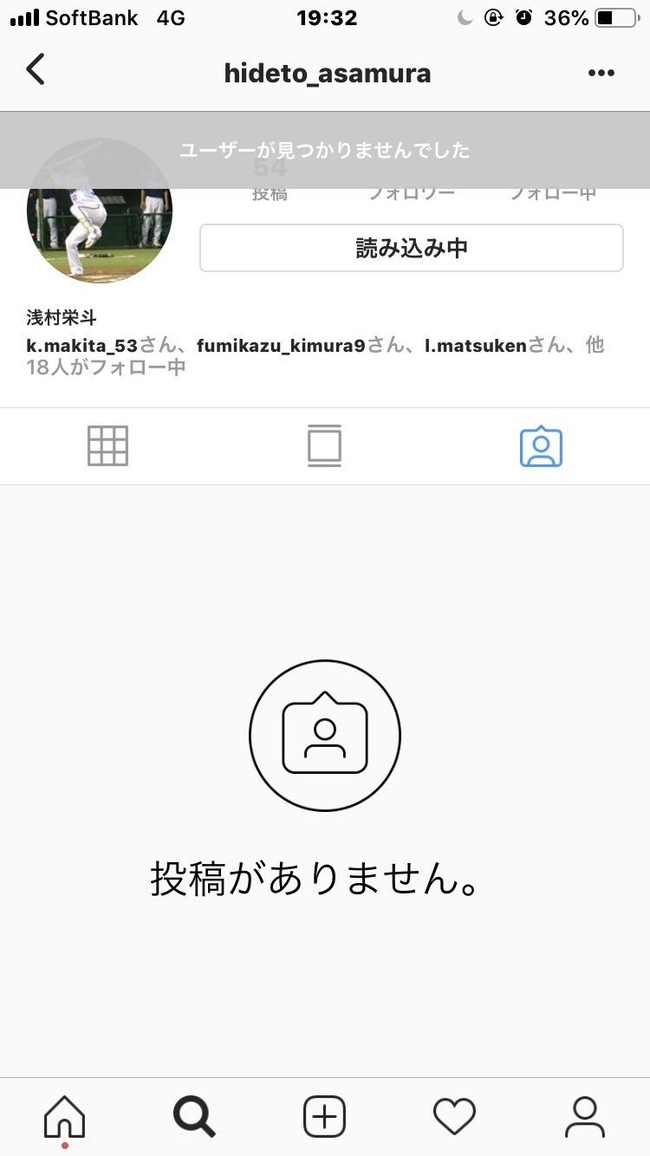Go to the home feed tab
The width and height of the screenshot is (650, 1156).
click(x=65, y=1116)
